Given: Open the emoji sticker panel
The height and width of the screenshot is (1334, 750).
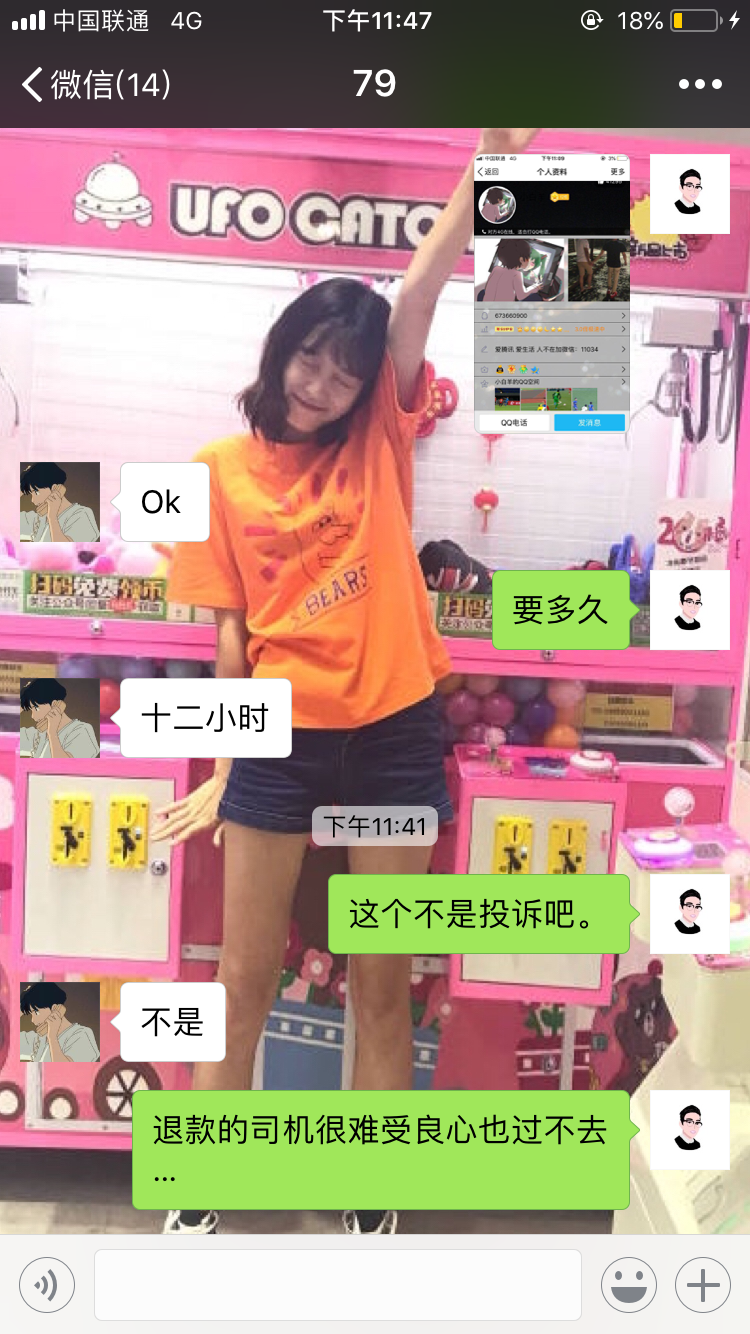Looking at the screenshot, I should coord(629,1285).
